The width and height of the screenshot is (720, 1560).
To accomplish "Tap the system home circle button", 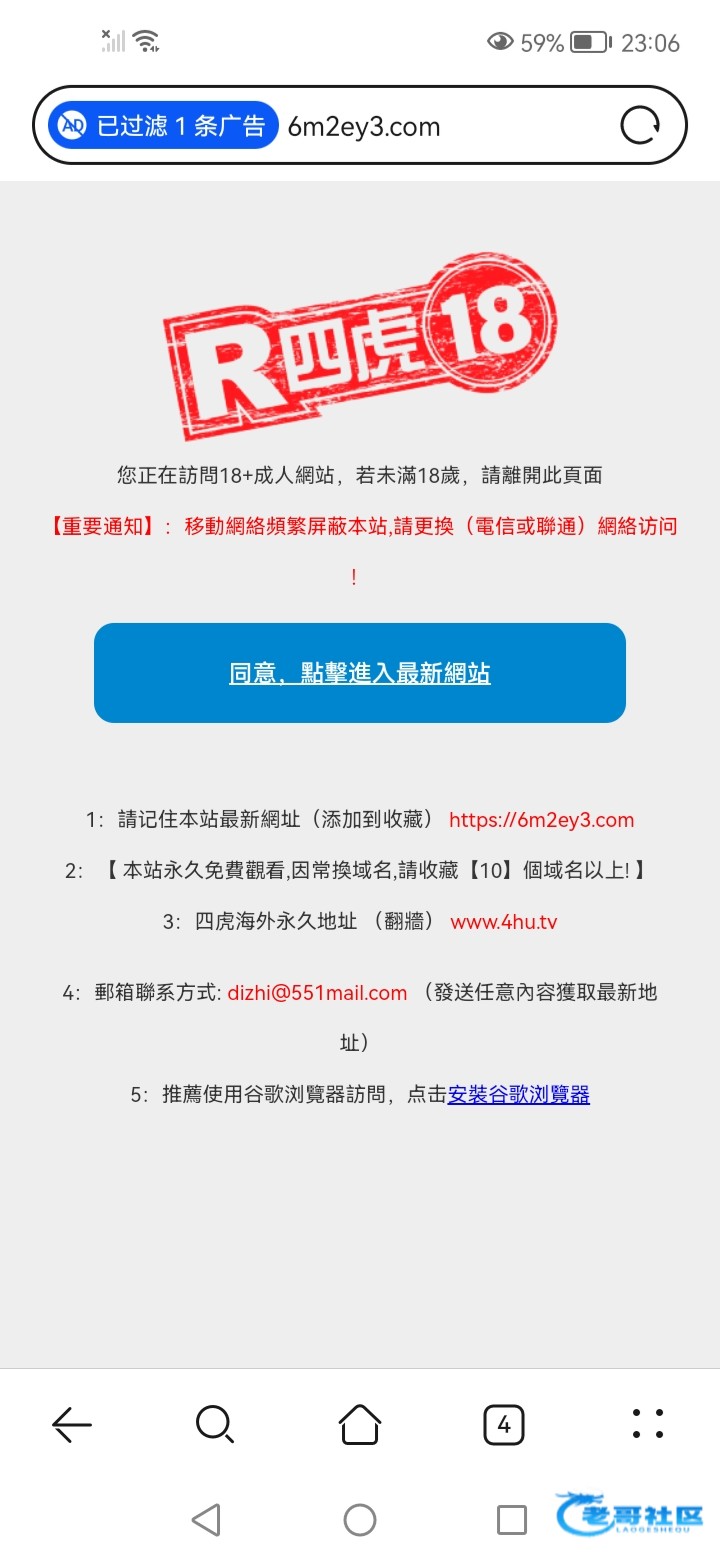I will pos(360,1520).
